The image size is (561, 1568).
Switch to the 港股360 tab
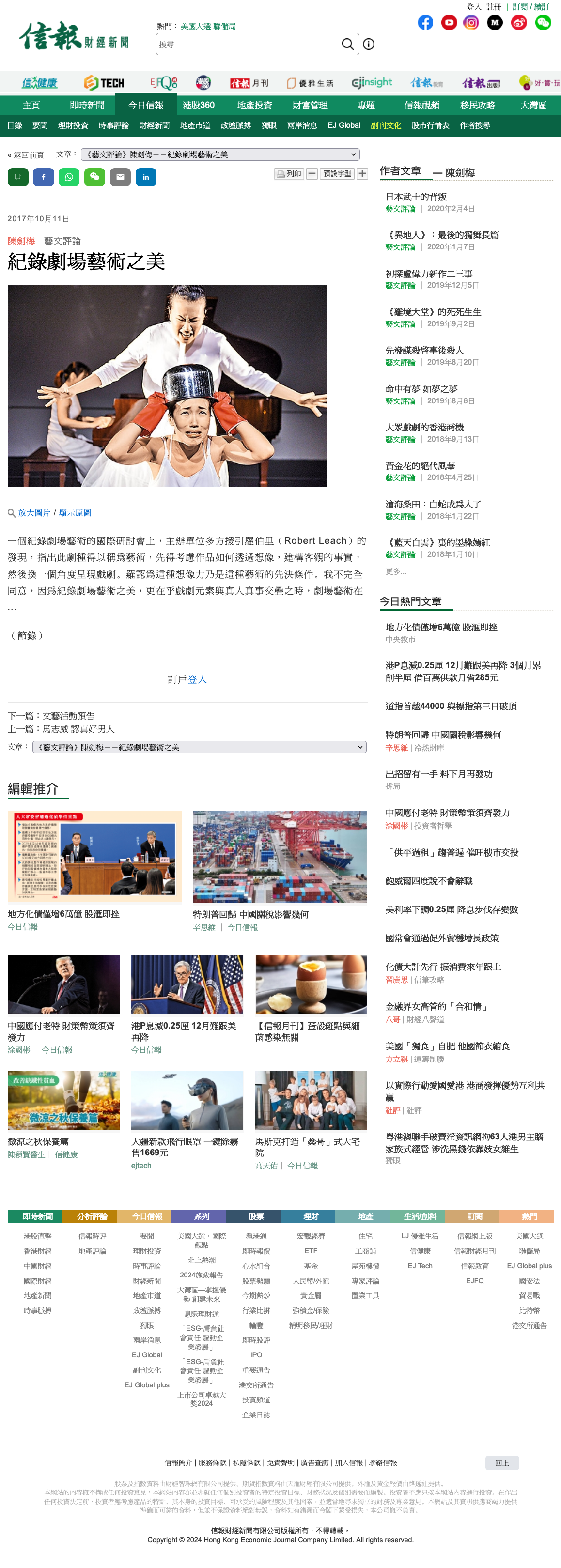tap(199, 105)
